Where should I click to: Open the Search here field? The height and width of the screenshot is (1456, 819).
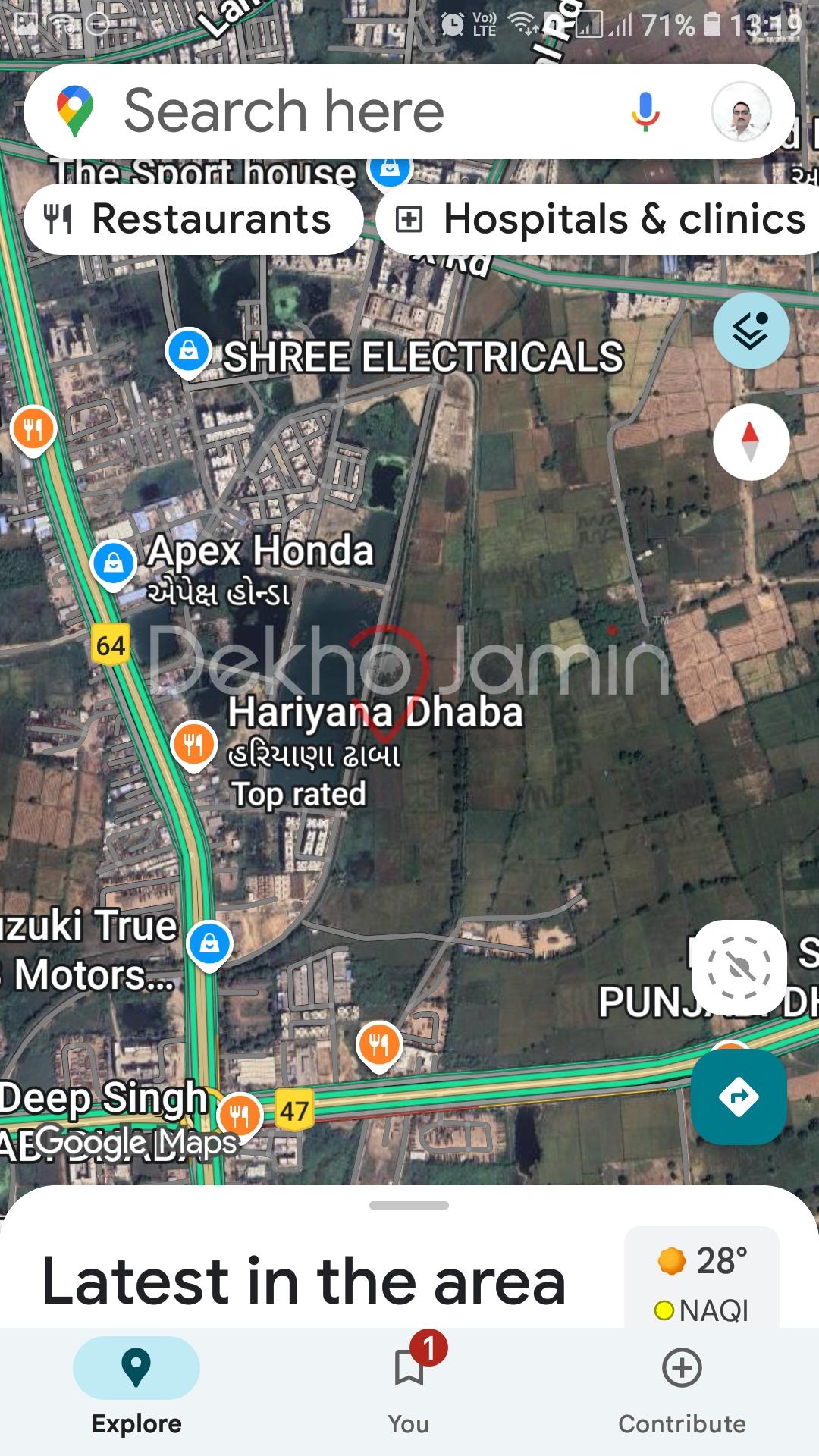341,111
